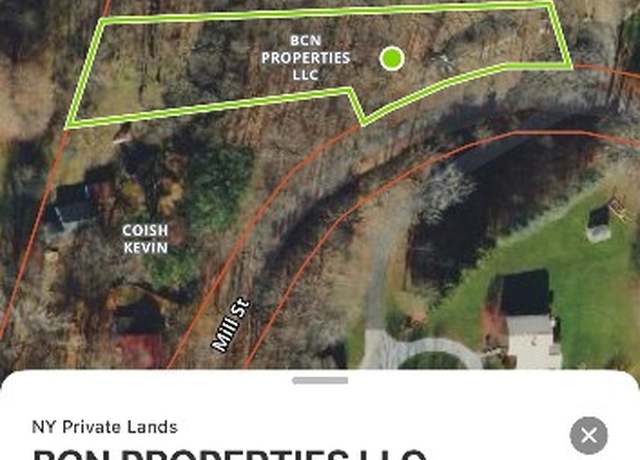Tap the green marker in BCN Properties parcel
The height and width of the screenshot is (460, 640).
click(392, 59)
